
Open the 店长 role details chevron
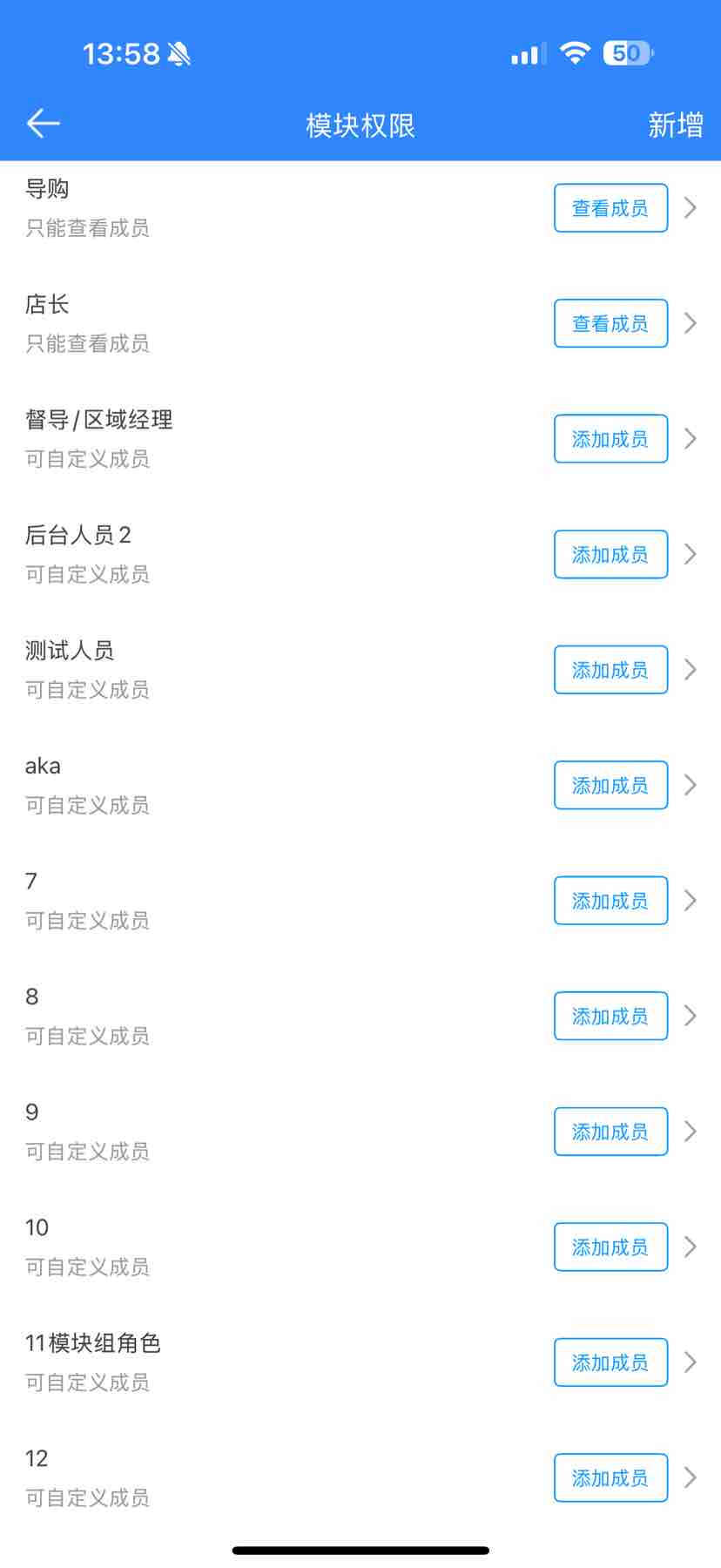pos(691,323)
